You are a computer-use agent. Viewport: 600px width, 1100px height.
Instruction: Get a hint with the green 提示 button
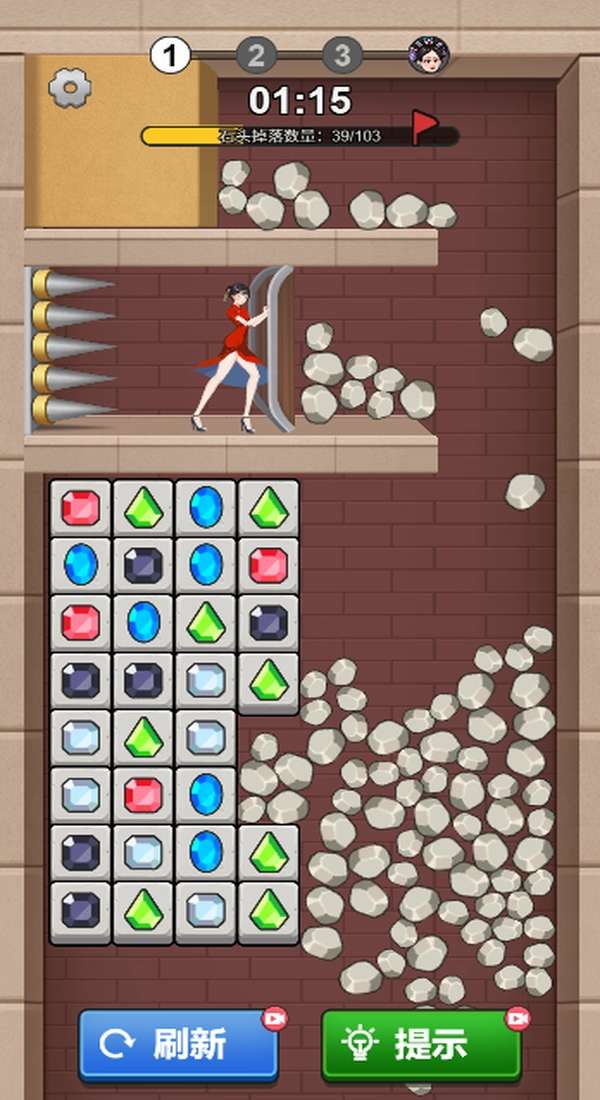421,1045
